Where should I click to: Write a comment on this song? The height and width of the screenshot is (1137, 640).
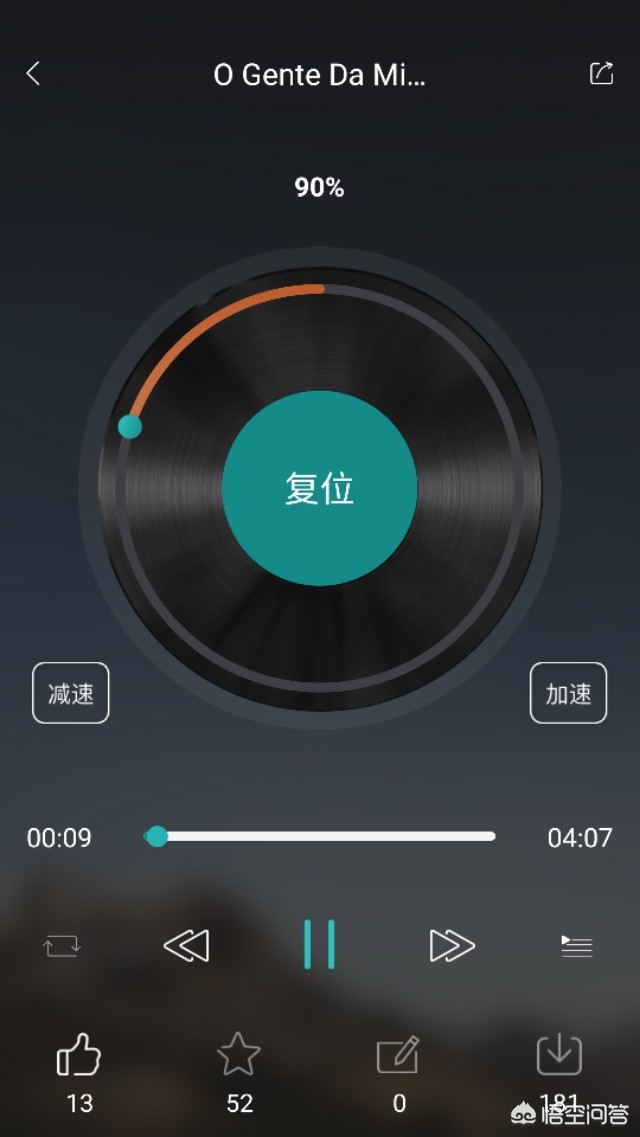[x=398, y=1056]
